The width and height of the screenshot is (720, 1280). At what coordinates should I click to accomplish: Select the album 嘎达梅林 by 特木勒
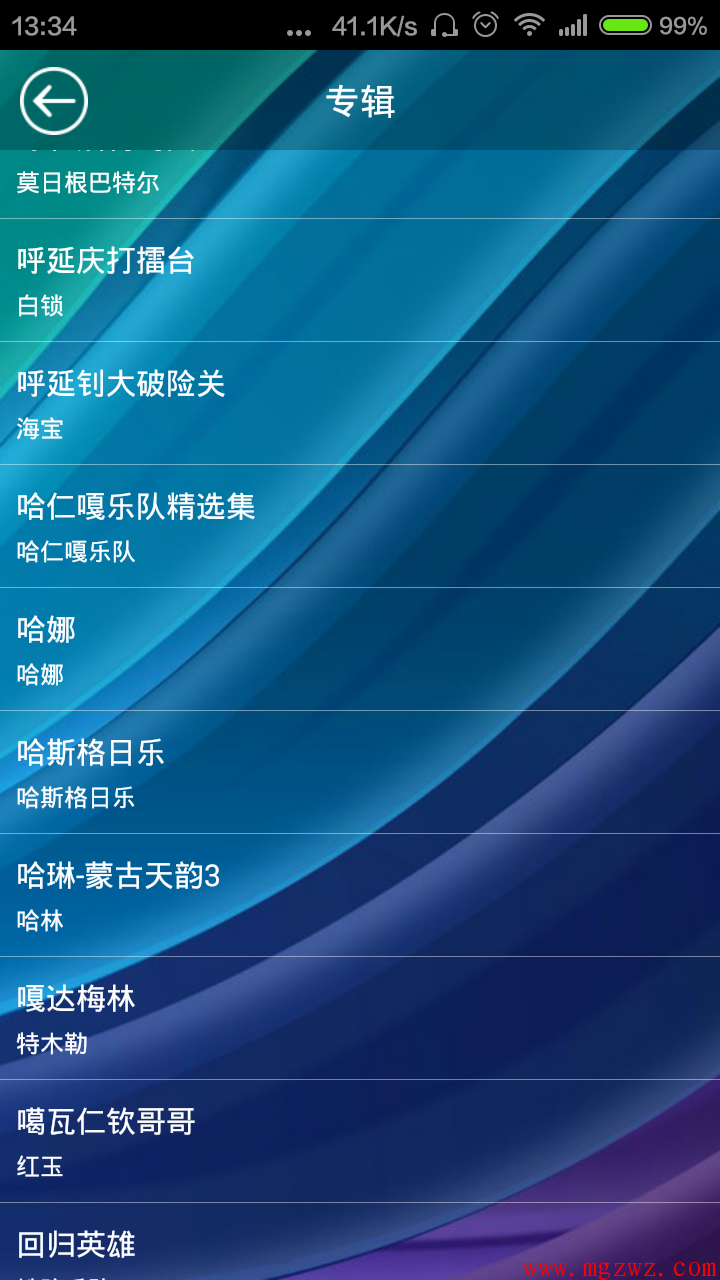click(360, 1019)
